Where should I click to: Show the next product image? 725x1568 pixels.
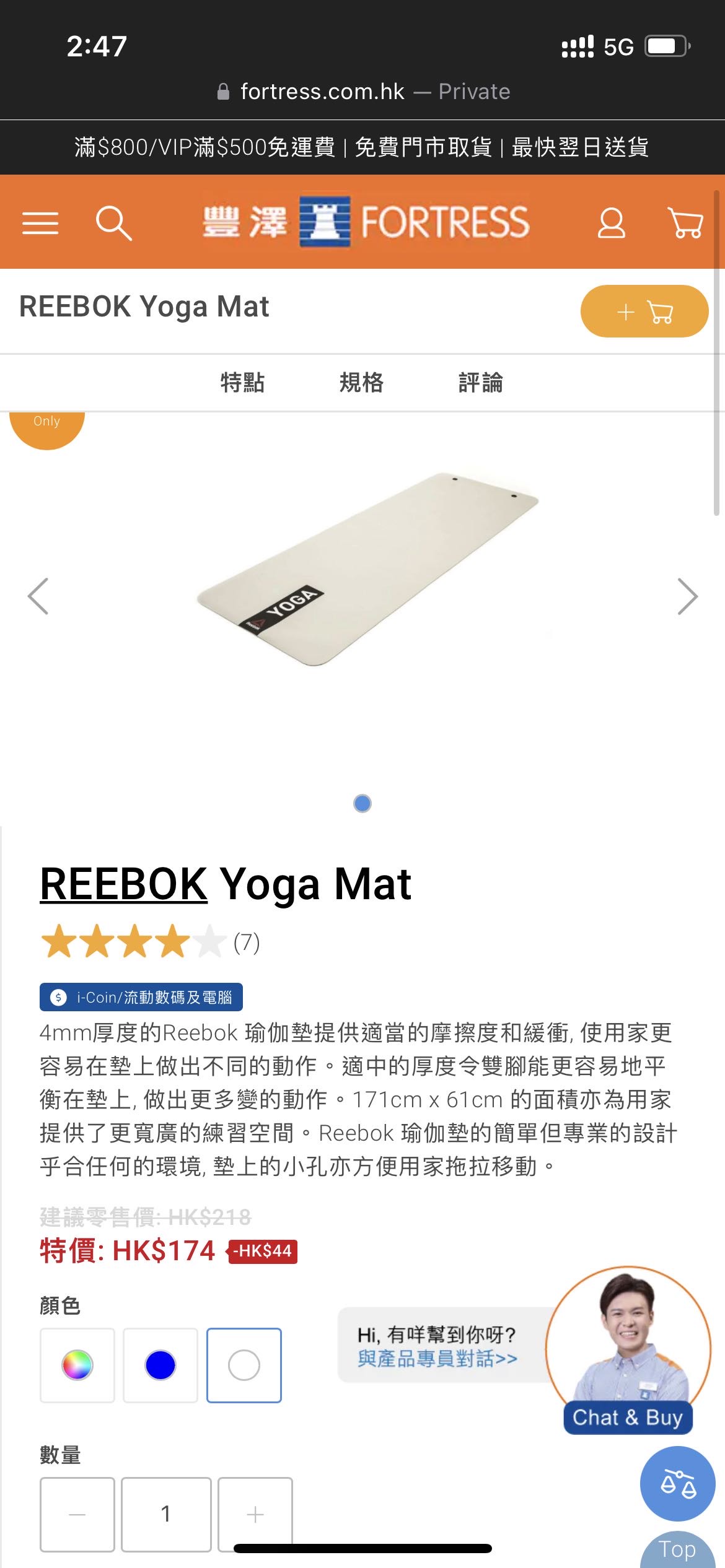click(687, 596)
